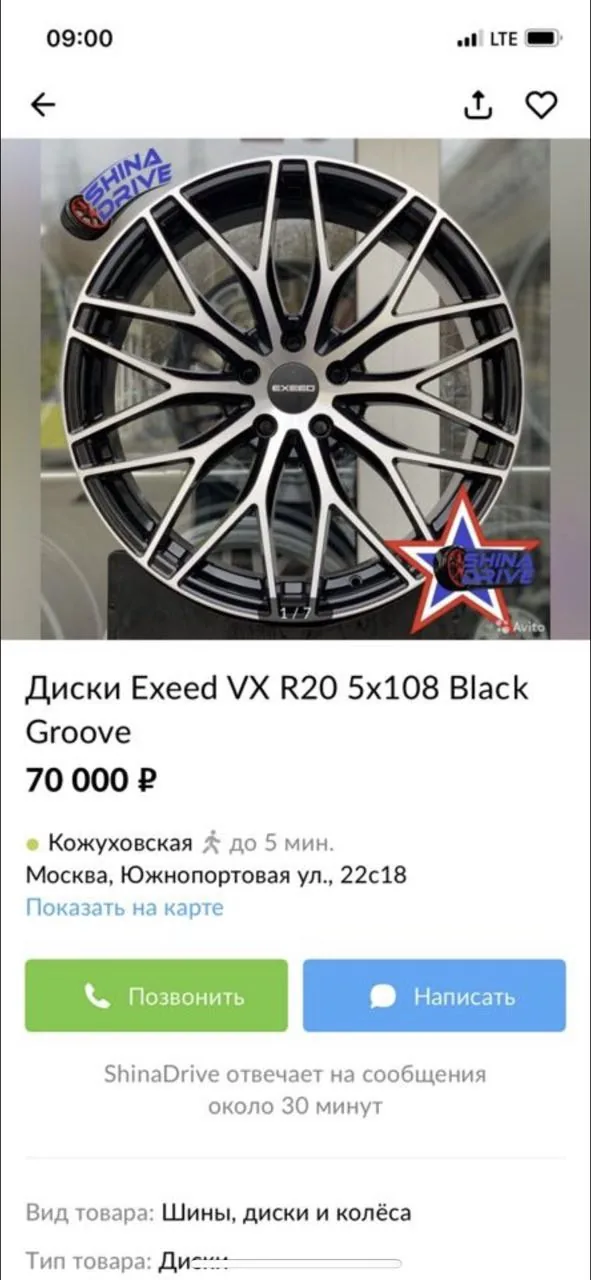The height and width of the screenshot is (1280, 591).
Task: Add listing to favorites with heart
Action: click(541, 105)
